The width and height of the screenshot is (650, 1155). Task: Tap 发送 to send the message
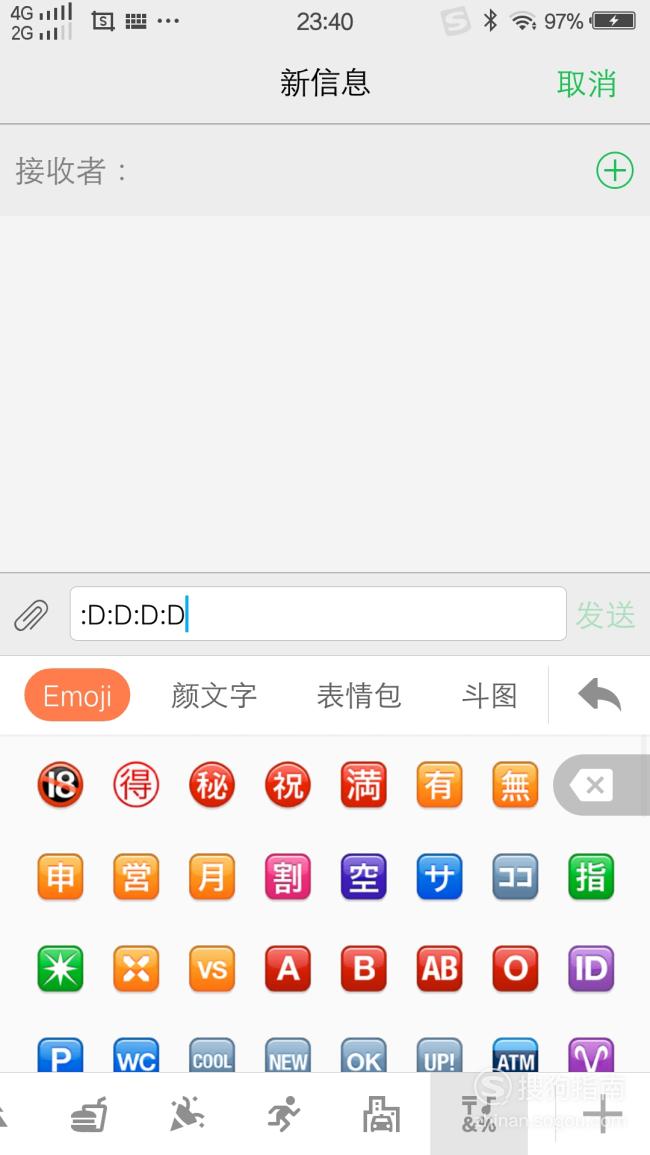click(605, 615)
